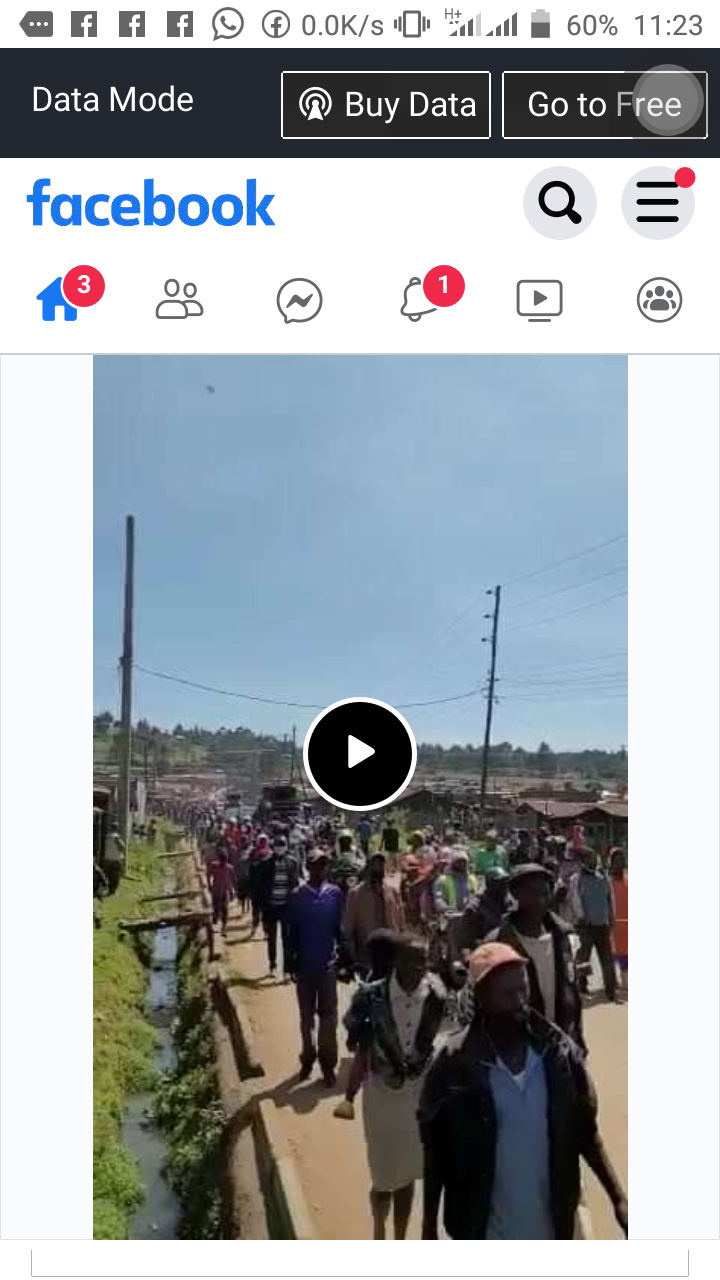This screenshot has width=720, height=1280.
Task: Open the hamburger menu
Action: click(657, 204)
